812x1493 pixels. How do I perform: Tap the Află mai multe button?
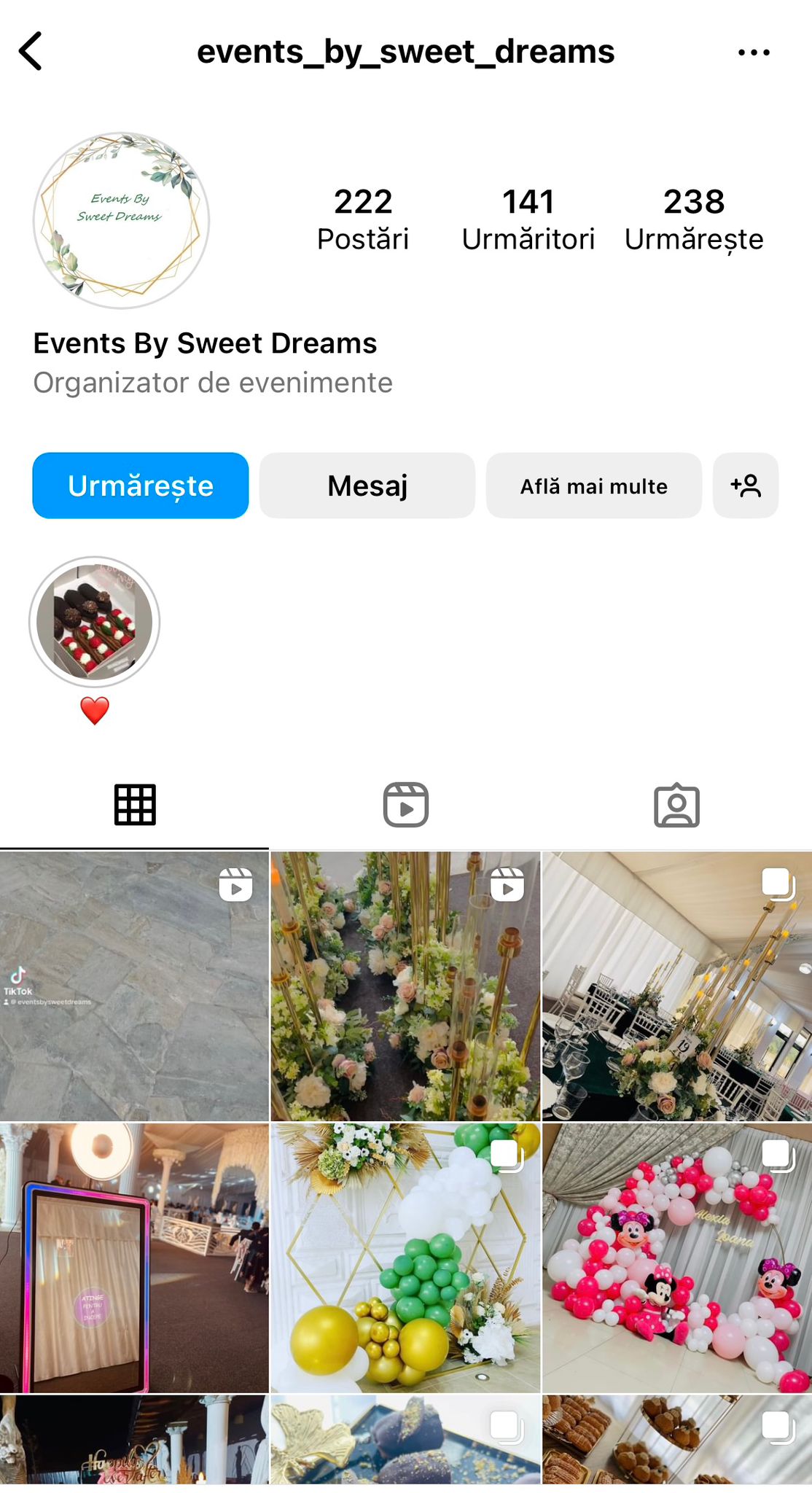594,486
